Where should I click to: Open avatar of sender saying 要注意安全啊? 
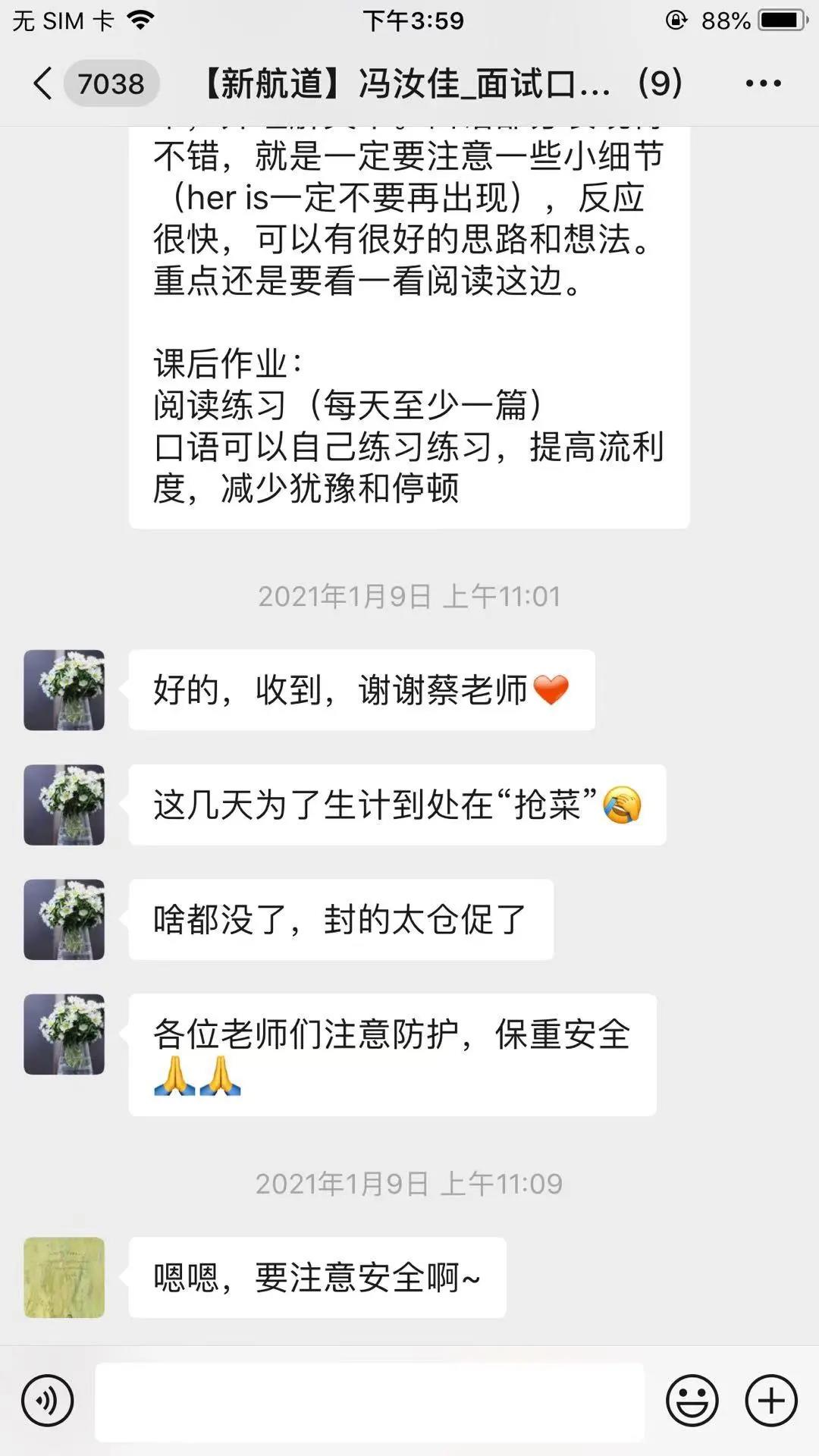[64, 1278]
